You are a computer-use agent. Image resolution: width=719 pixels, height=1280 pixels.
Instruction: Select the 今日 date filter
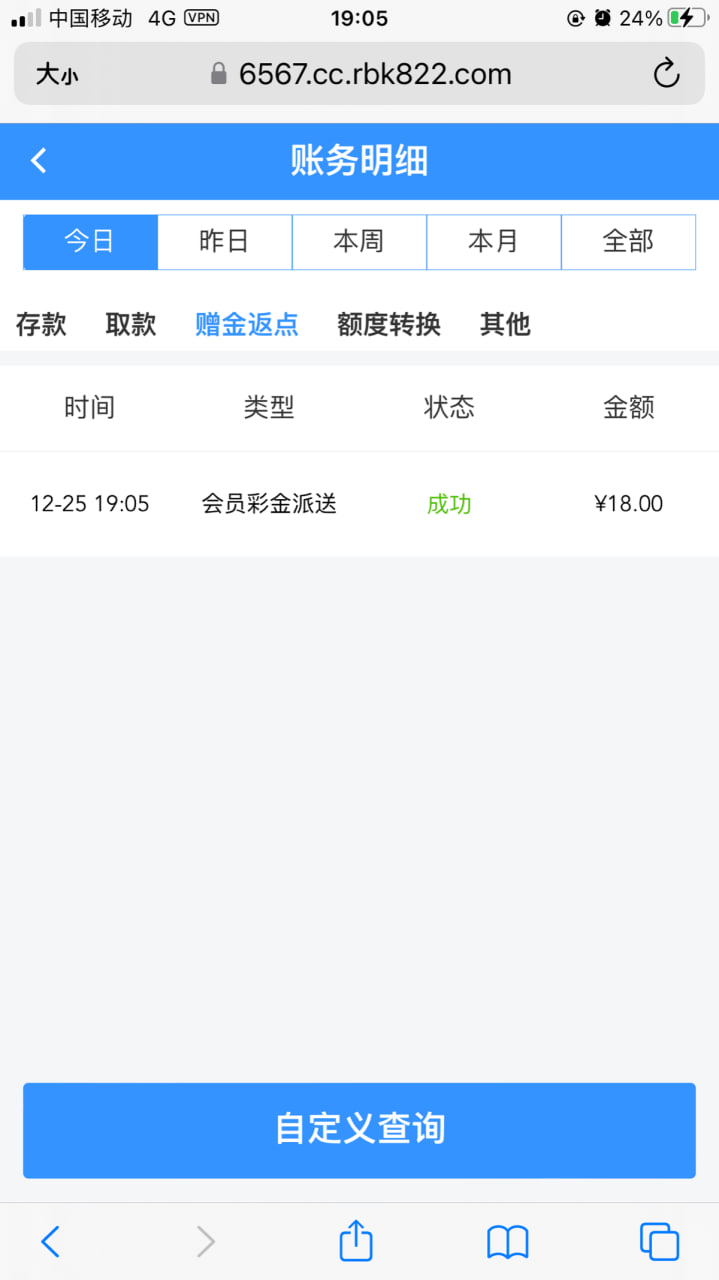pos(90,242)
